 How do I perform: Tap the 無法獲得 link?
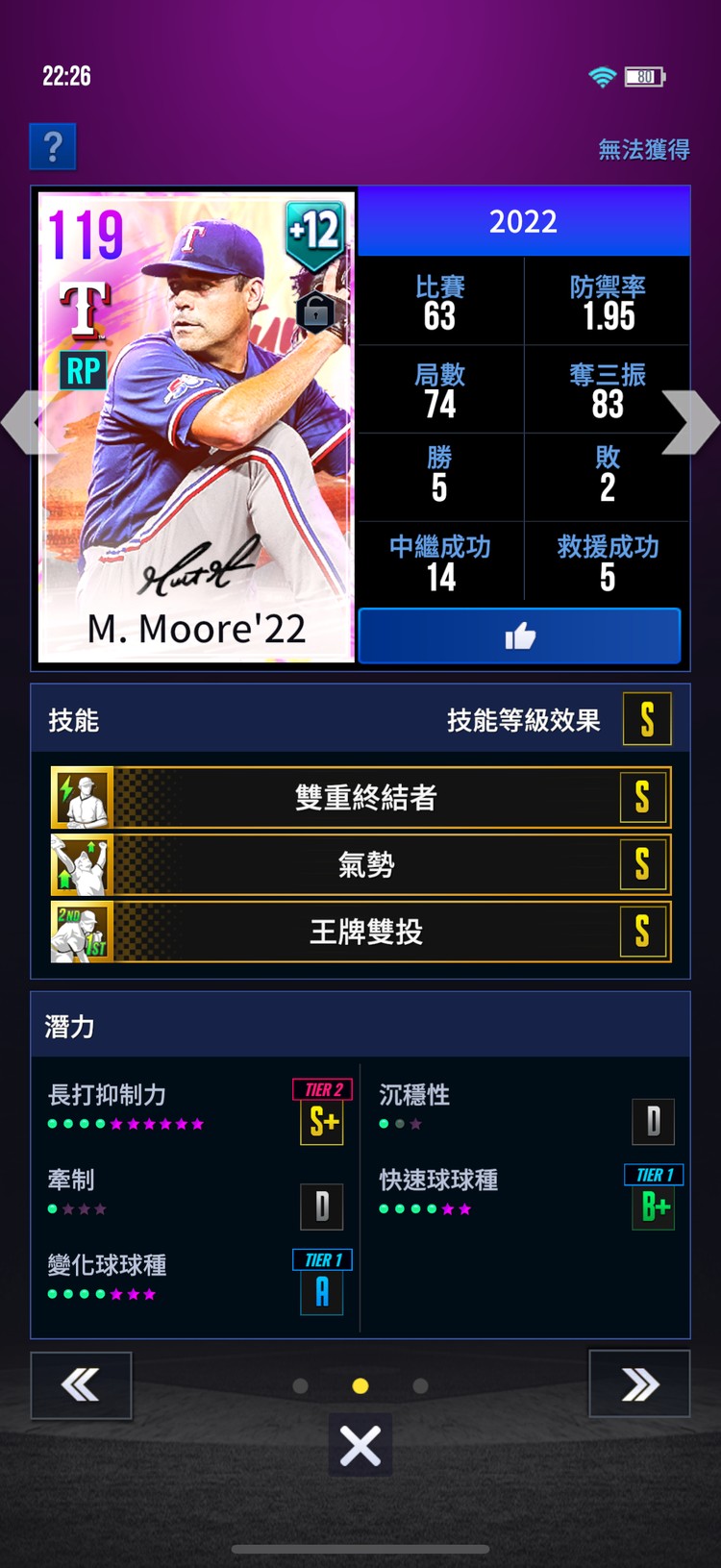(x=643, y=149)
